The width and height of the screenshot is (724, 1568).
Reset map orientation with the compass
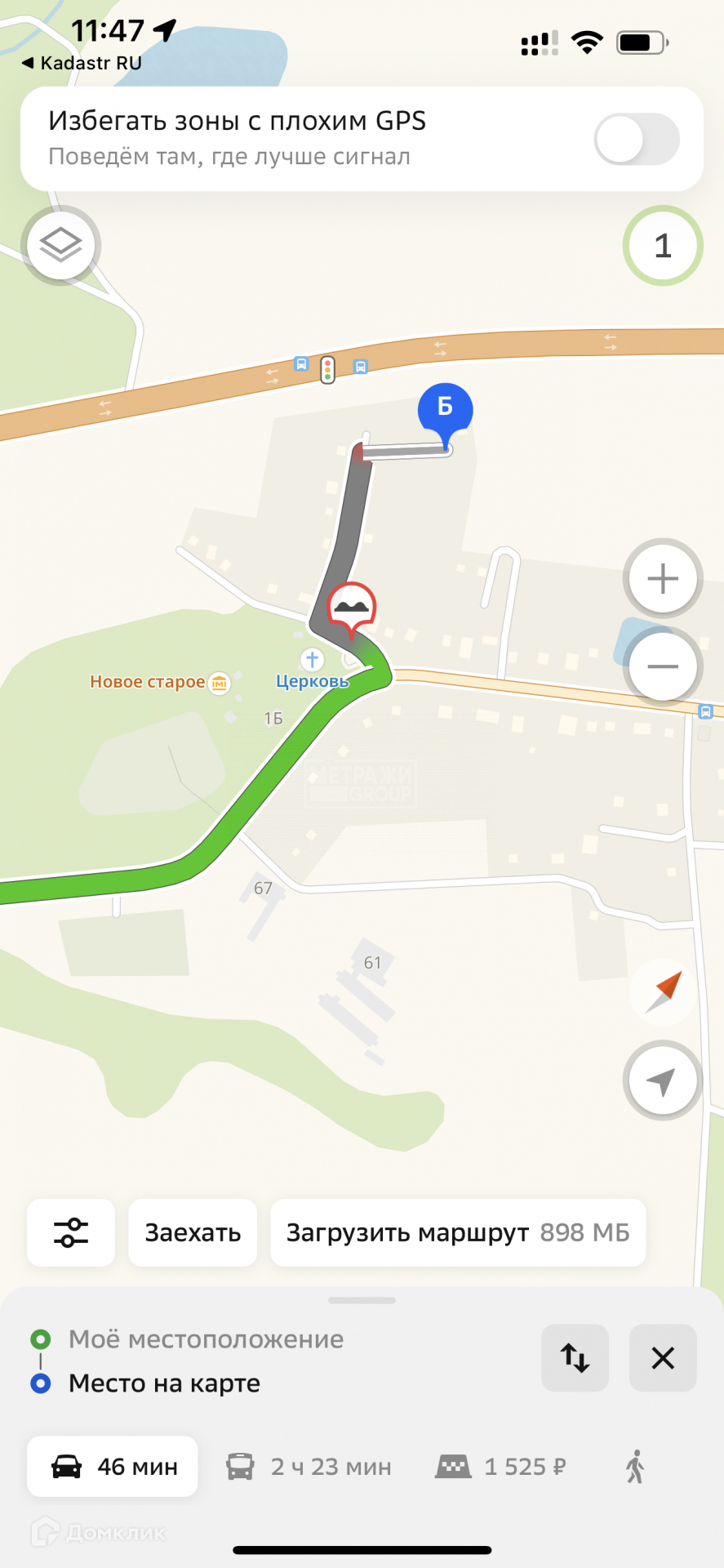pos(664,991)
